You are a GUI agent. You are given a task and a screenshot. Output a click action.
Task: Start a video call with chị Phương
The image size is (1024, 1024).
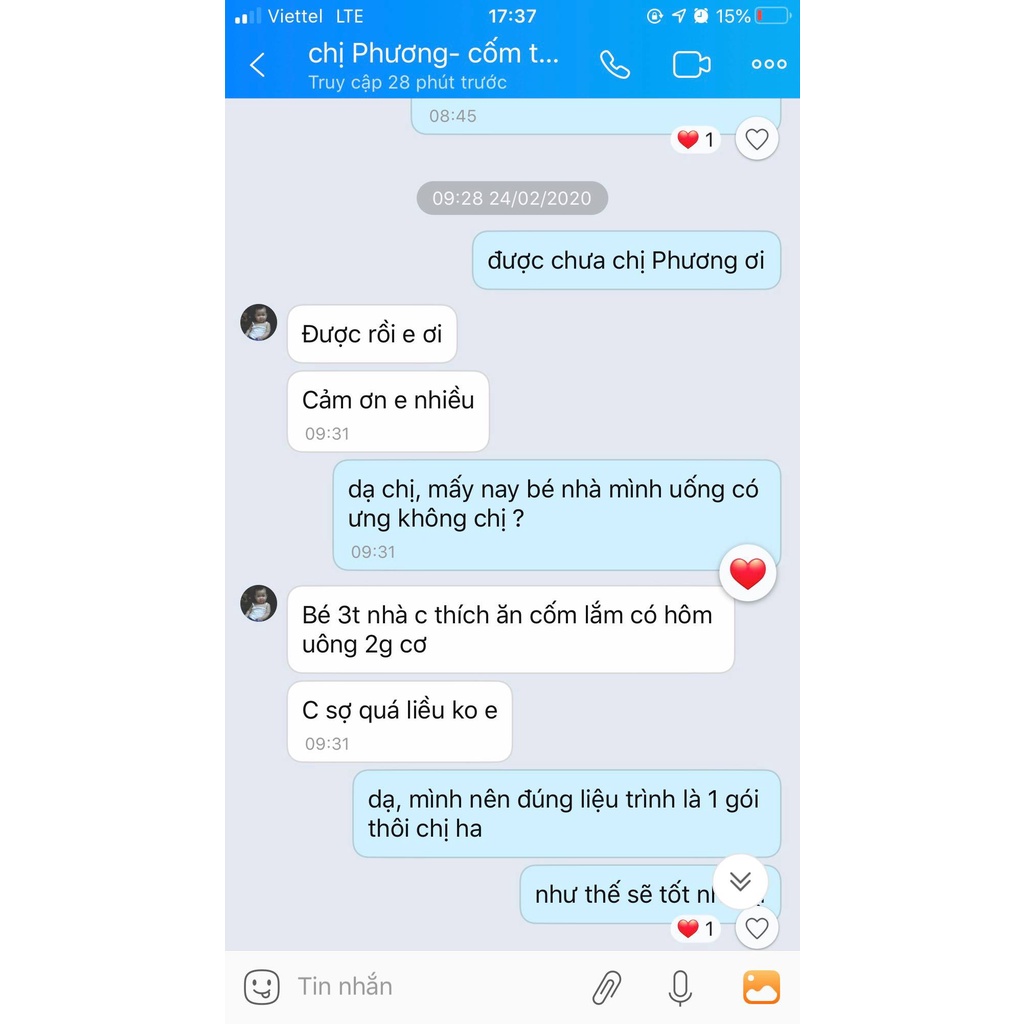pyautogui.click(x=691, y=65)
